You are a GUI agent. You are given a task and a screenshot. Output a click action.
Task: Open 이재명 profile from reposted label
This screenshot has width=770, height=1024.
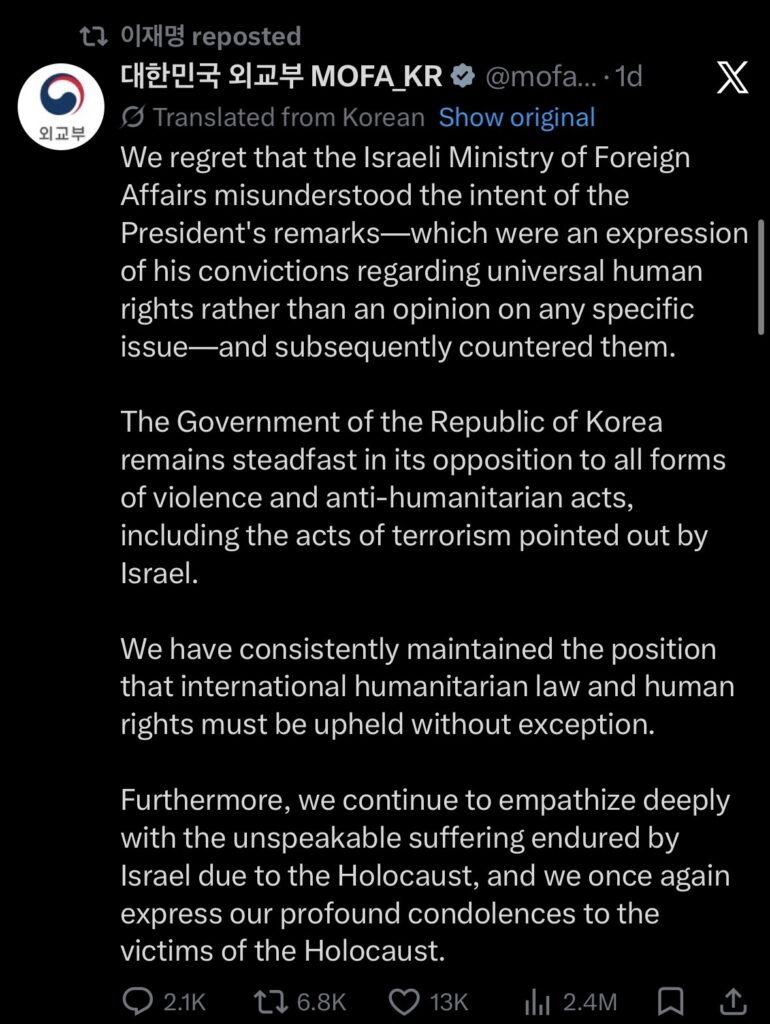pyautogui.click(x=153, y=36)
